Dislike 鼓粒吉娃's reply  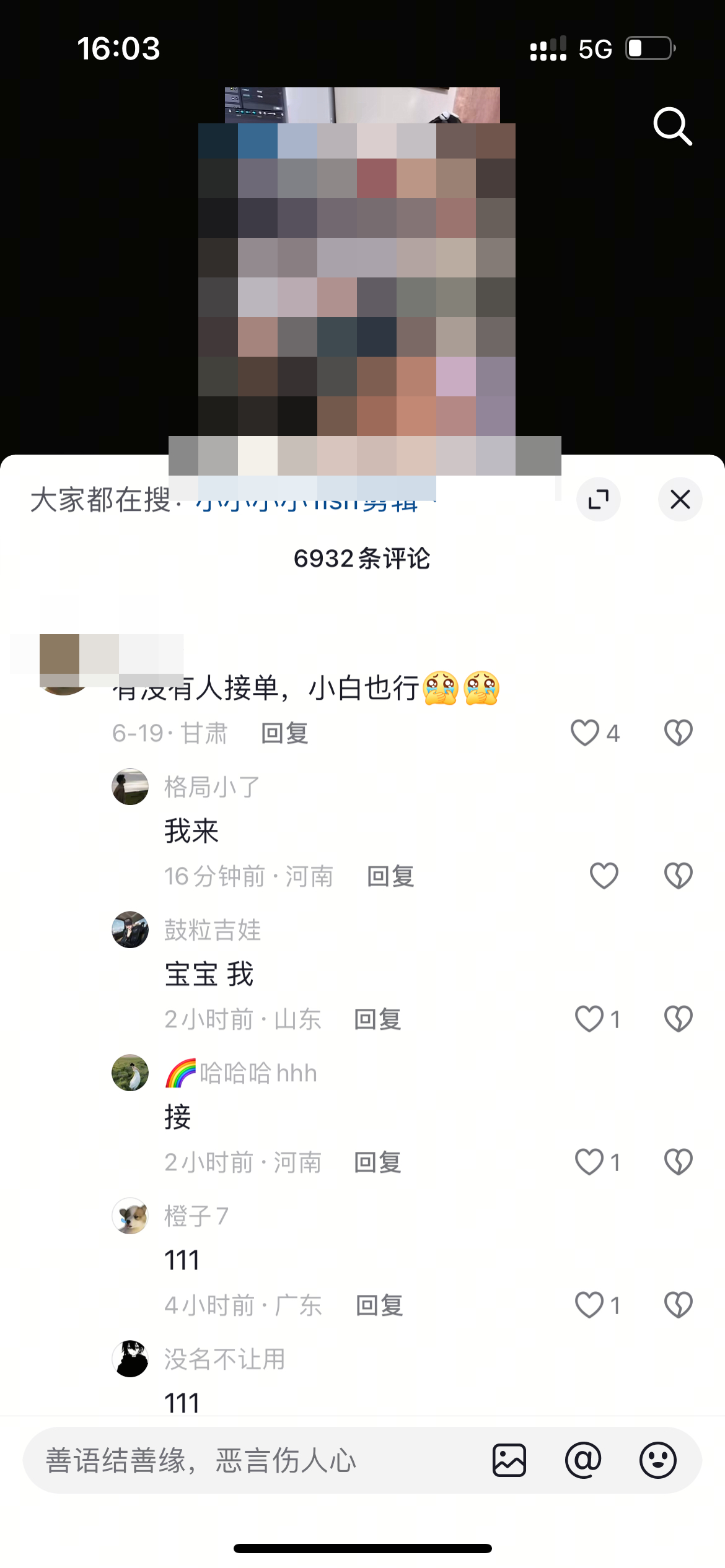tap(678, 1019)
